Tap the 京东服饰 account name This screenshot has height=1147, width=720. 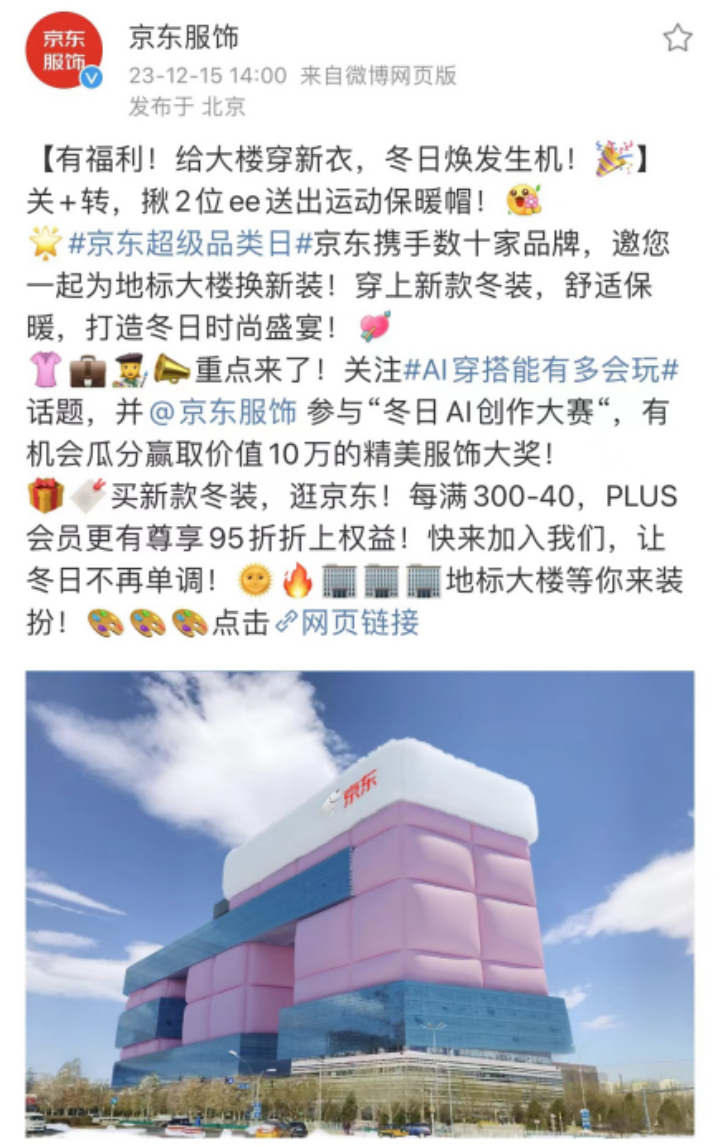tap(184, 37)
